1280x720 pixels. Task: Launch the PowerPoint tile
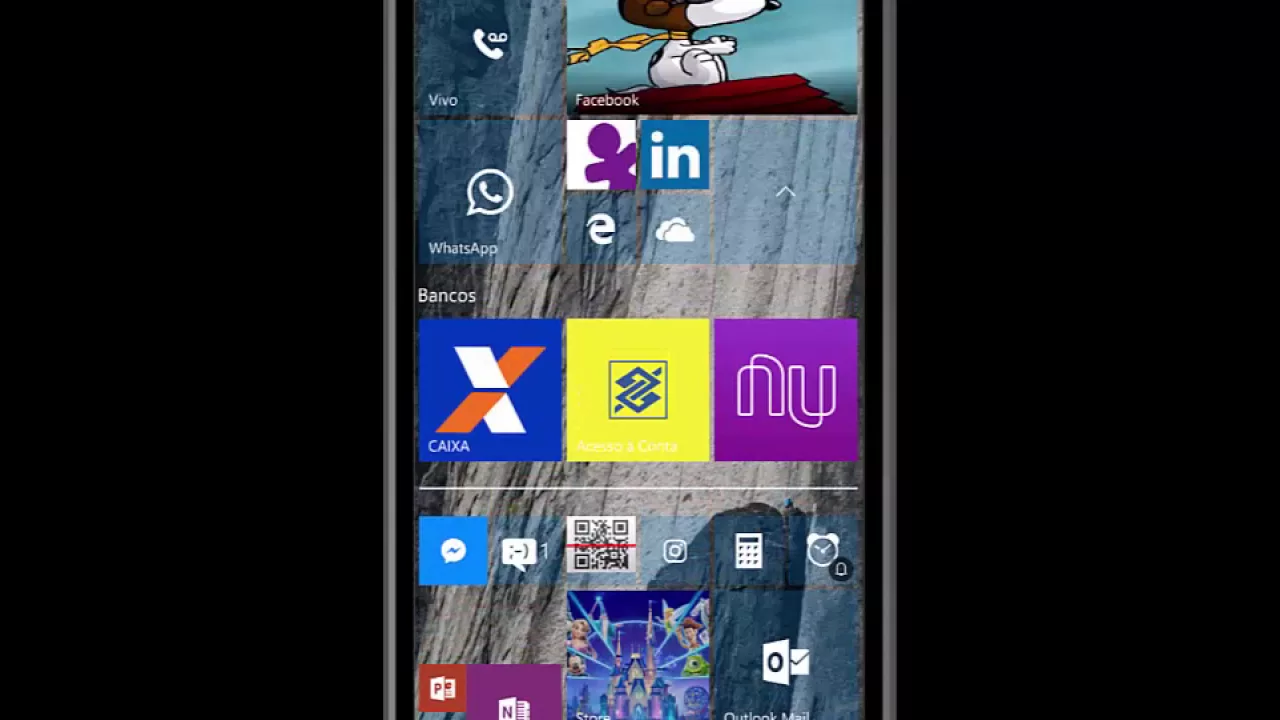click(442, 689)
